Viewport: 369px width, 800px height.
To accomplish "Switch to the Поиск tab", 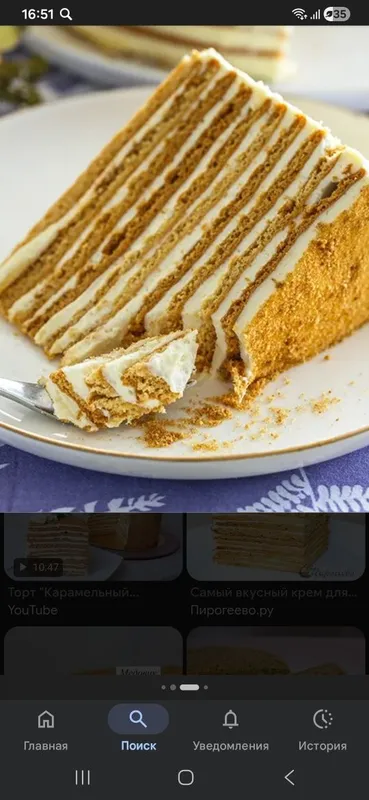I will point(138,730).
